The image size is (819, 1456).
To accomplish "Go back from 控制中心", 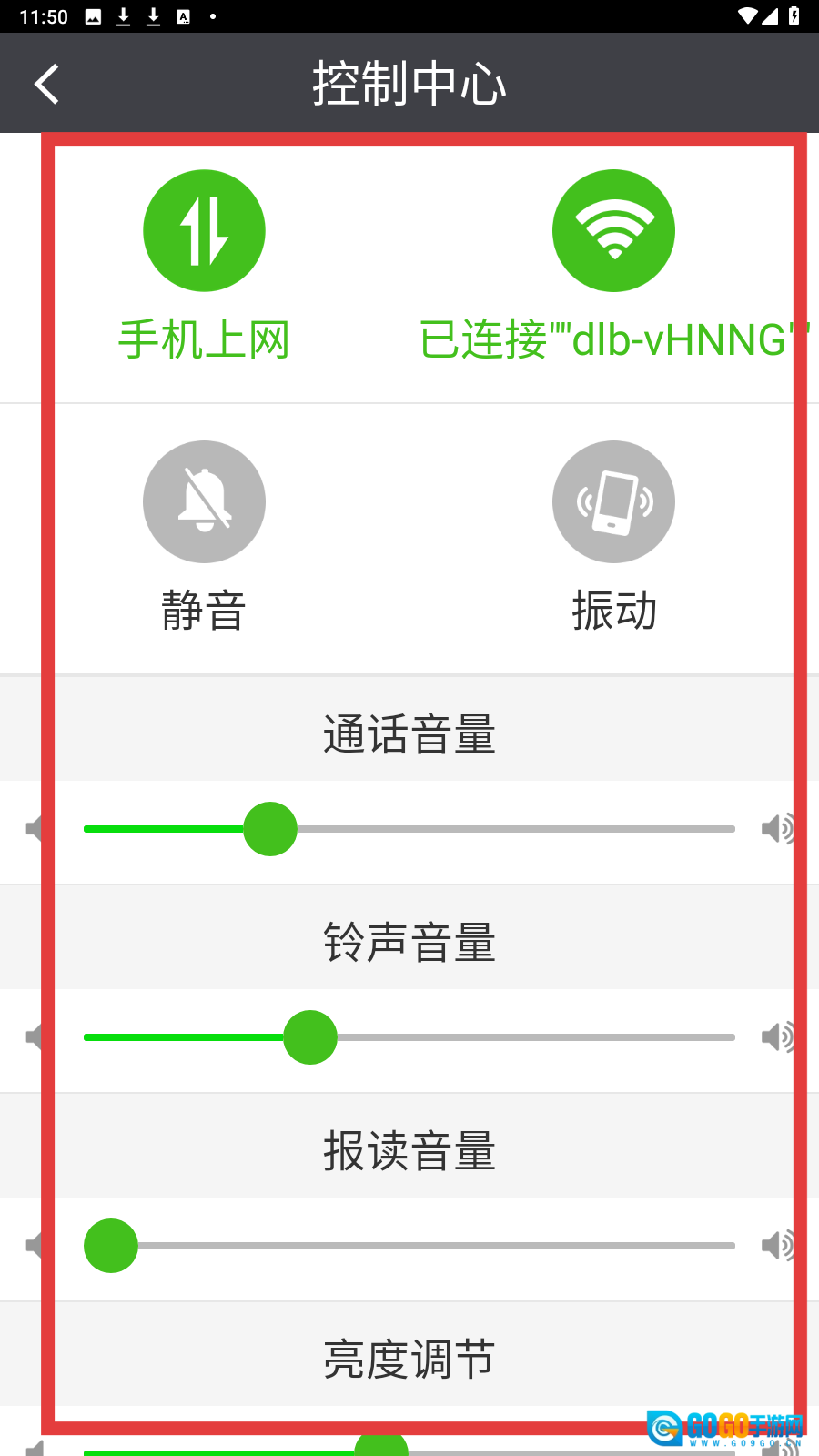I will [x=47, y=84].
